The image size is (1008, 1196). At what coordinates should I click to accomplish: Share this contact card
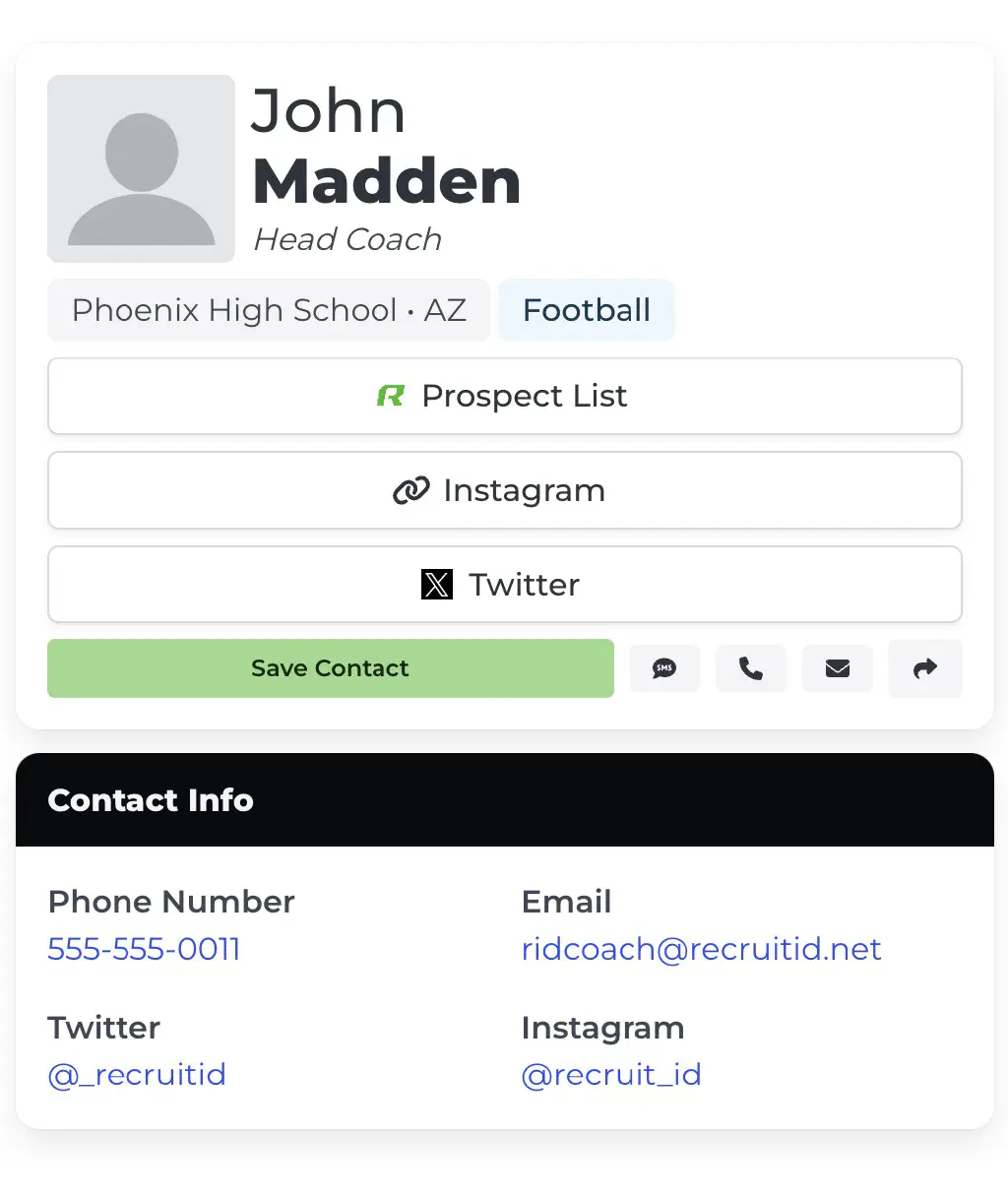[924, 668]
